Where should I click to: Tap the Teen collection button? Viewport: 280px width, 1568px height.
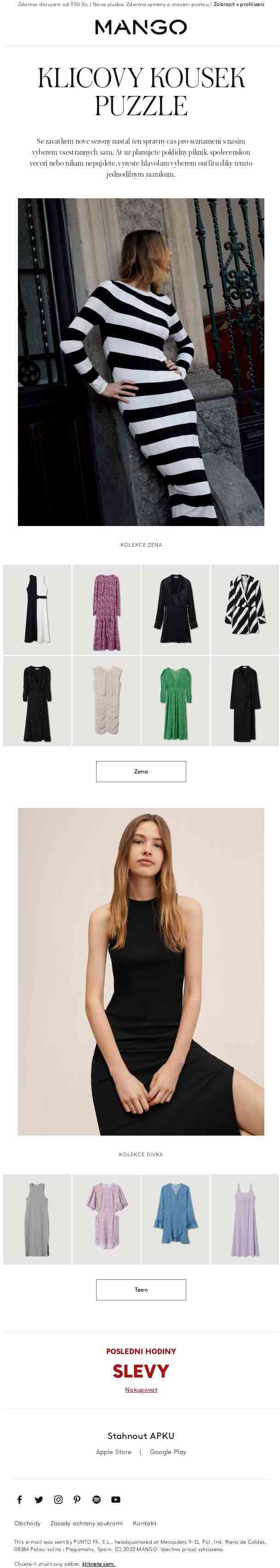pyautogui.click(x=140, y=1288)
